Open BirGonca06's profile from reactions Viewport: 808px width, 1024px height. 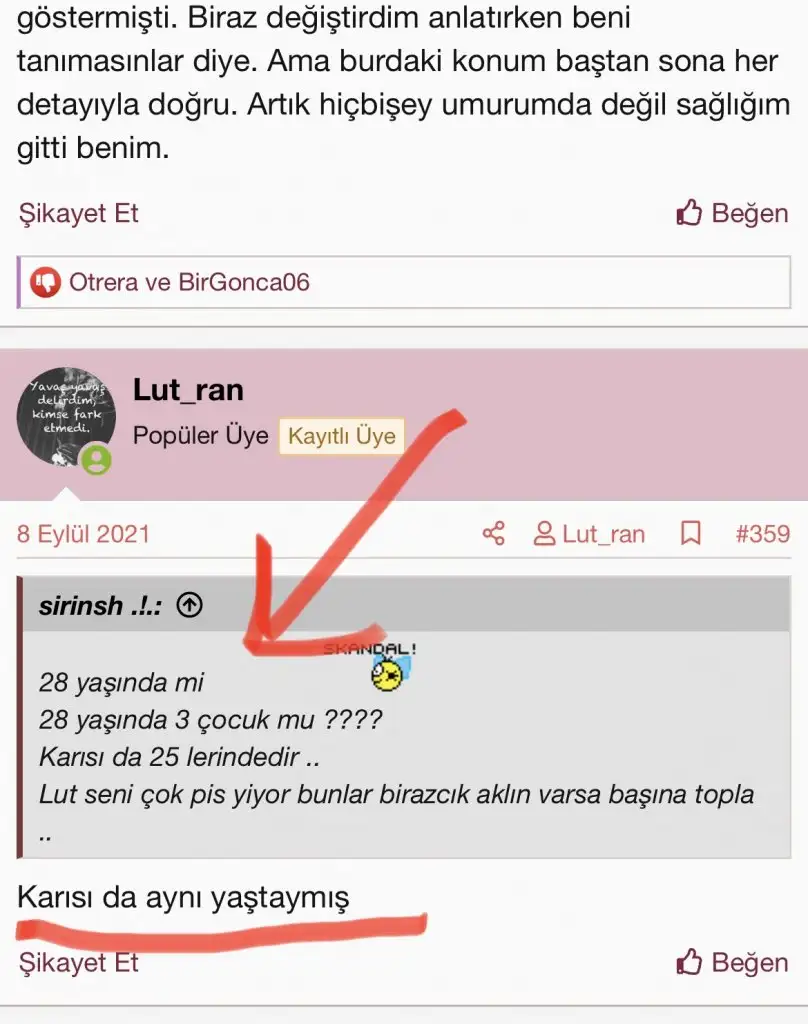[244, 282]
